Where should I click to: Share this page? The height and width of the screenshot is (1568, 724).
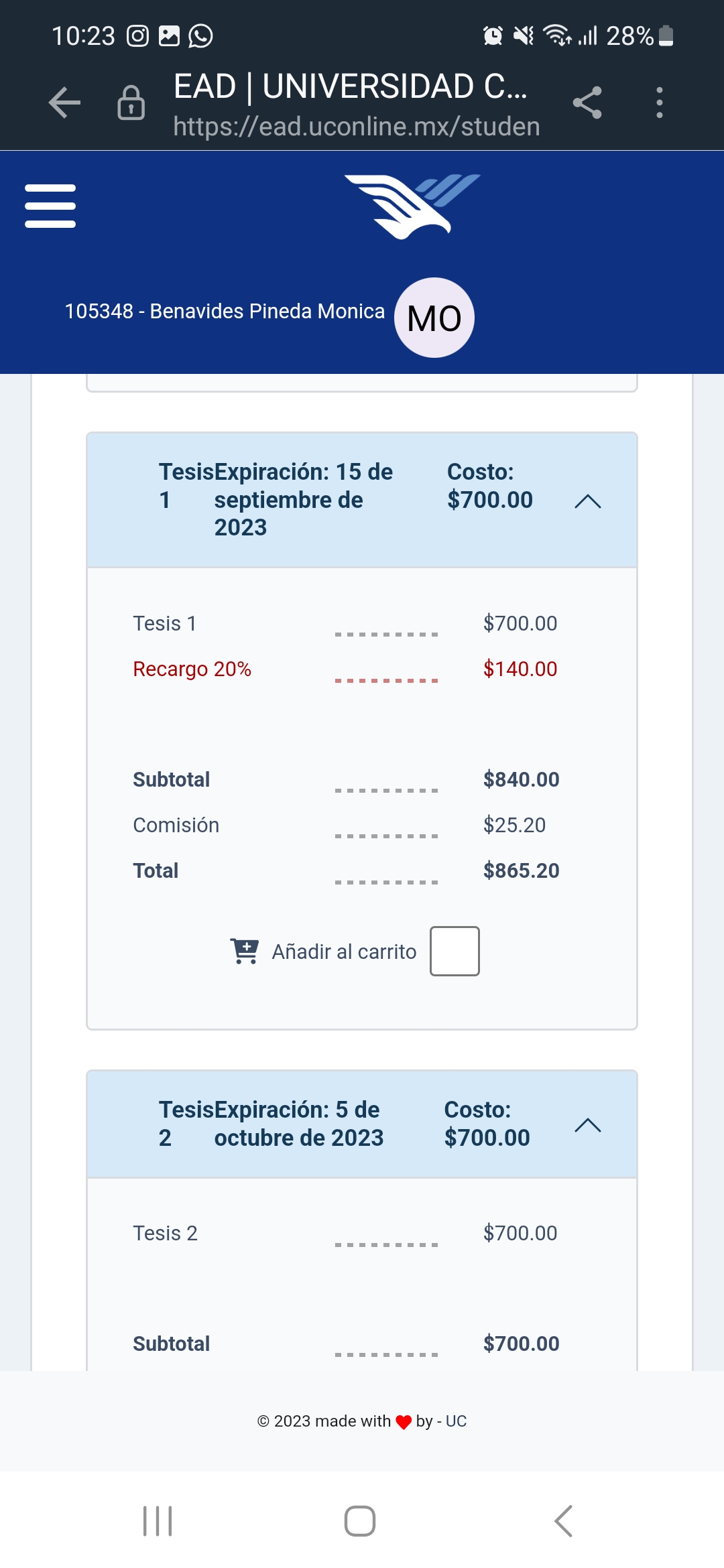587,103
